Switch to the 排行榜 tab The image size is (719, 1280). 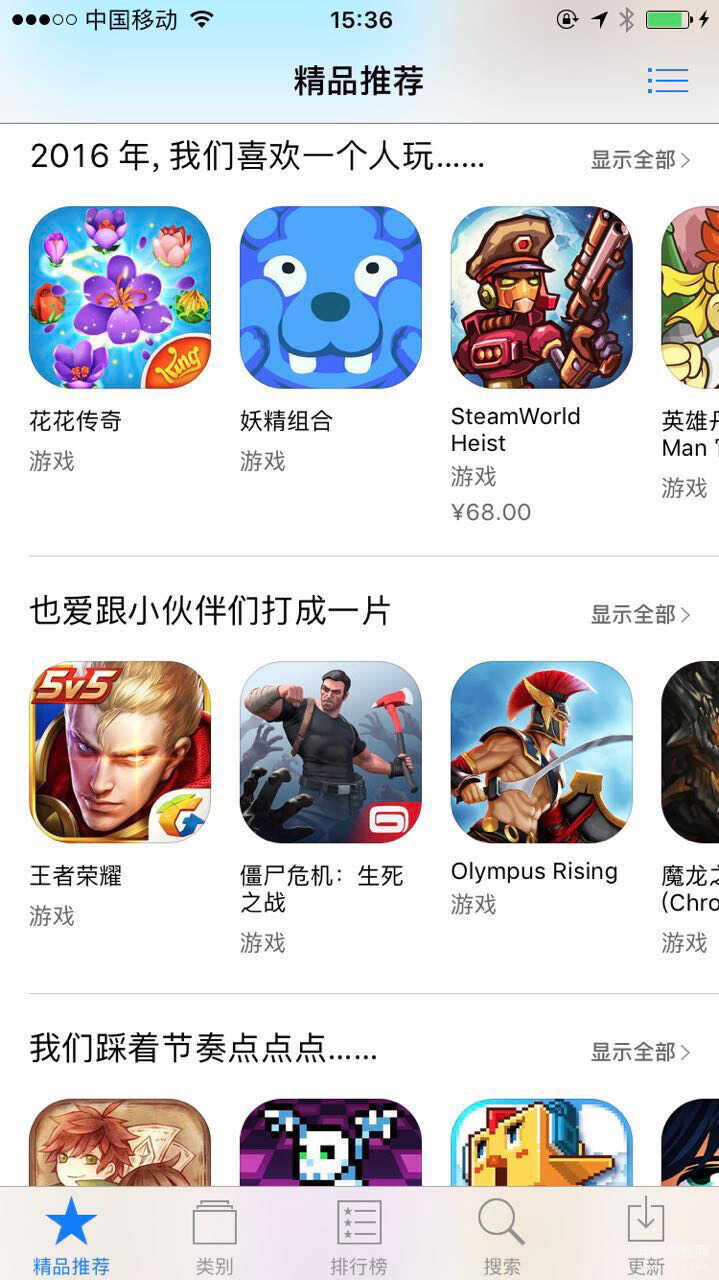(358, 1236)
